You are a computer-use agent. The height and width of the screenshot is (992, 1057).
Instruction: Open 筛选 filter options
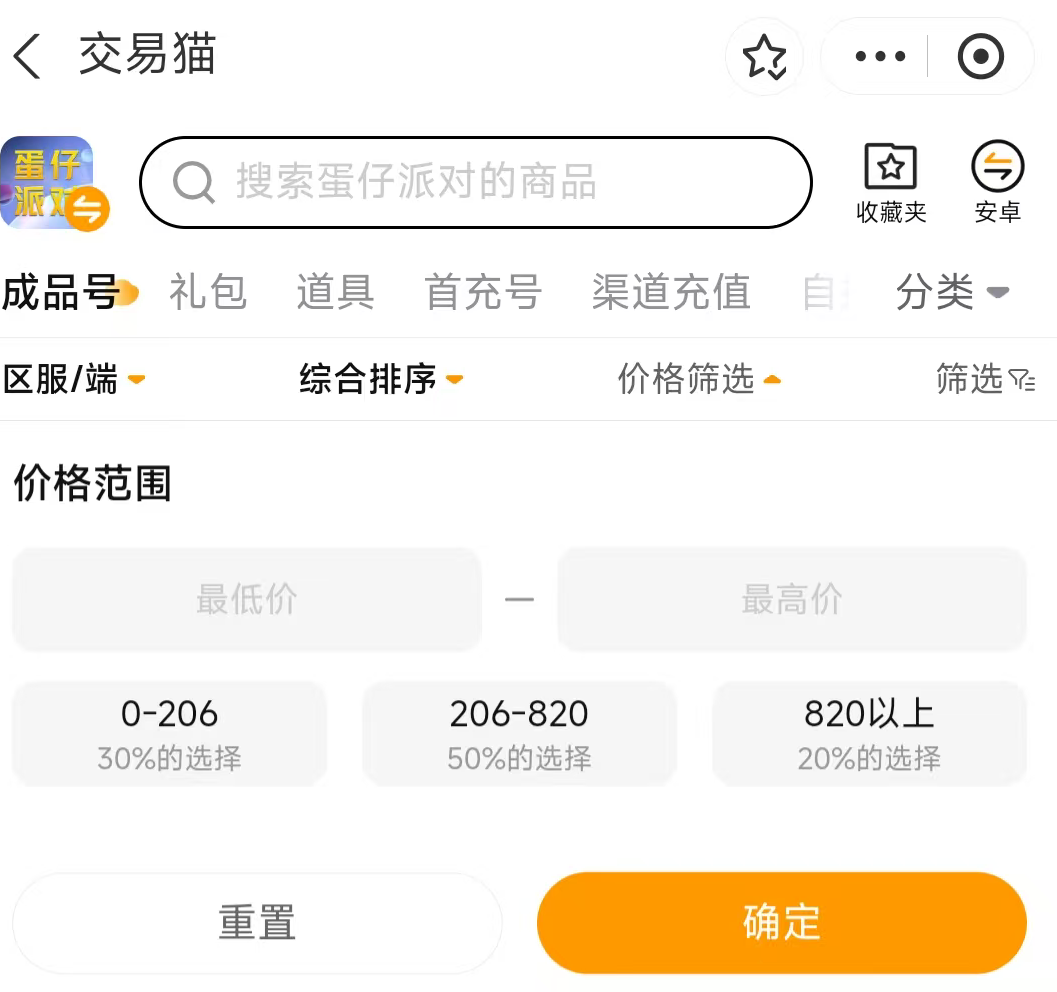click(x=985, y=379)
